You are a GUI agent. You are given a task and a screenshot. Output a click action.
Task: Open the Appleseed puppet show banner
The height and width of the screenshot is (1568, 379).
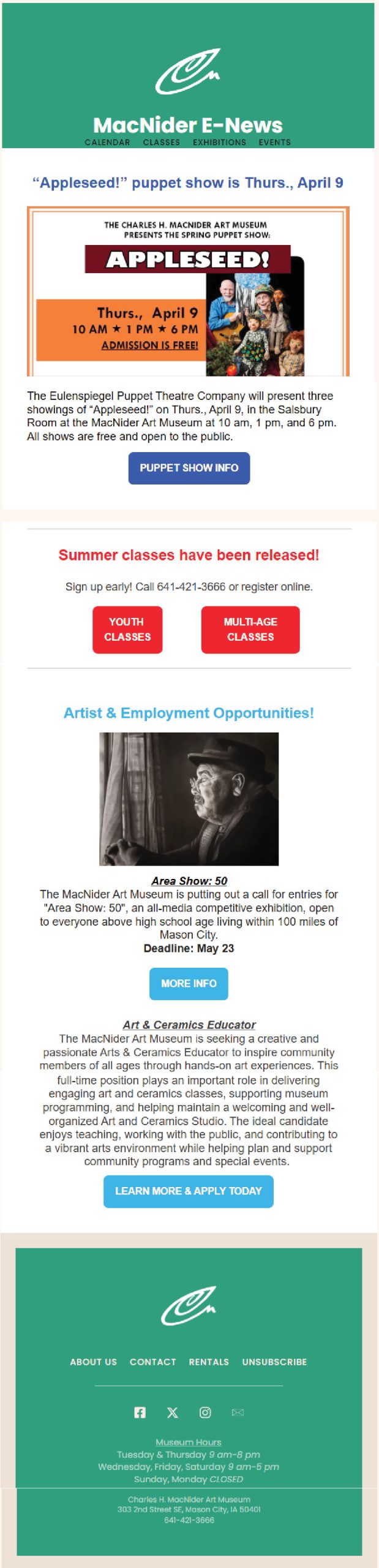click(x=188, y=292)
